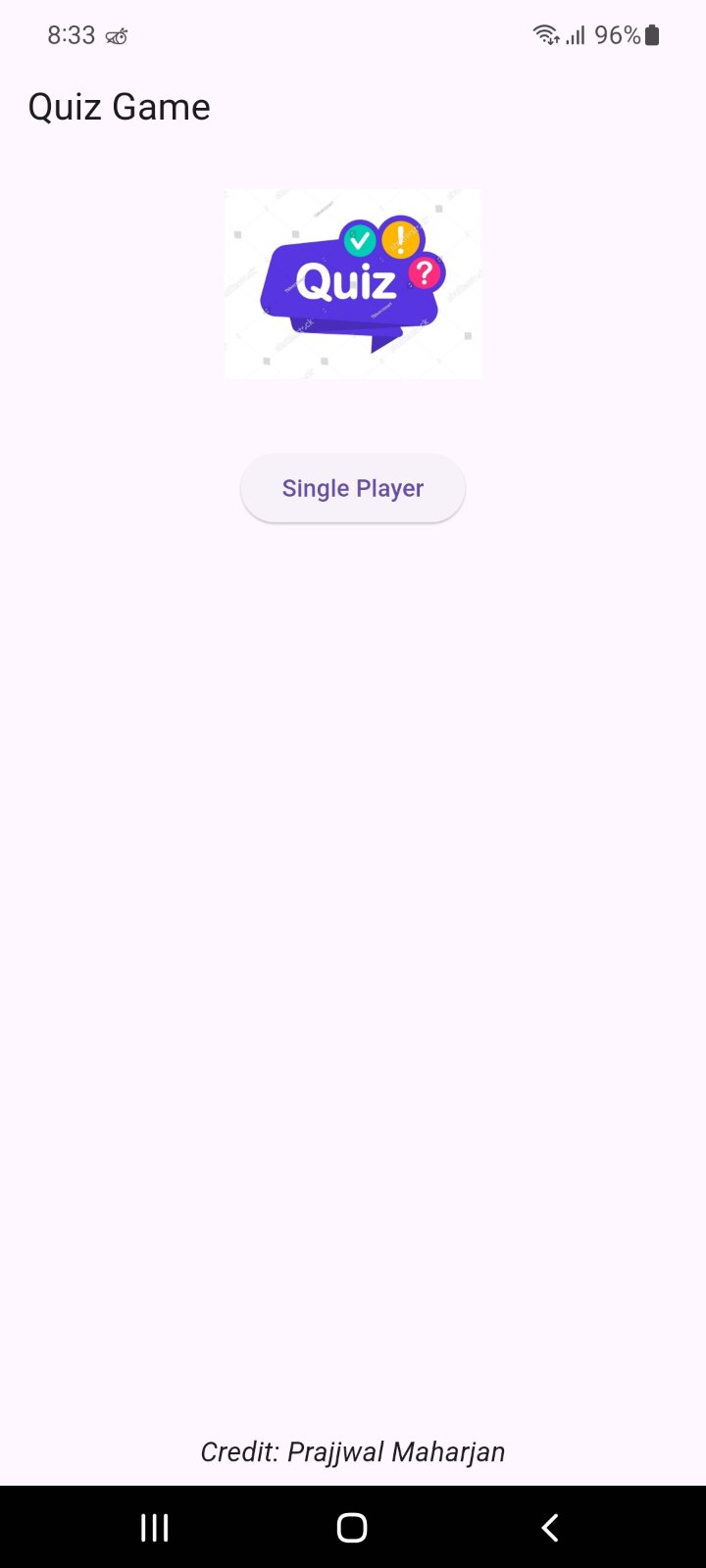Go to the home screen
This screenshot has width=706, height=1568.
352,1527
